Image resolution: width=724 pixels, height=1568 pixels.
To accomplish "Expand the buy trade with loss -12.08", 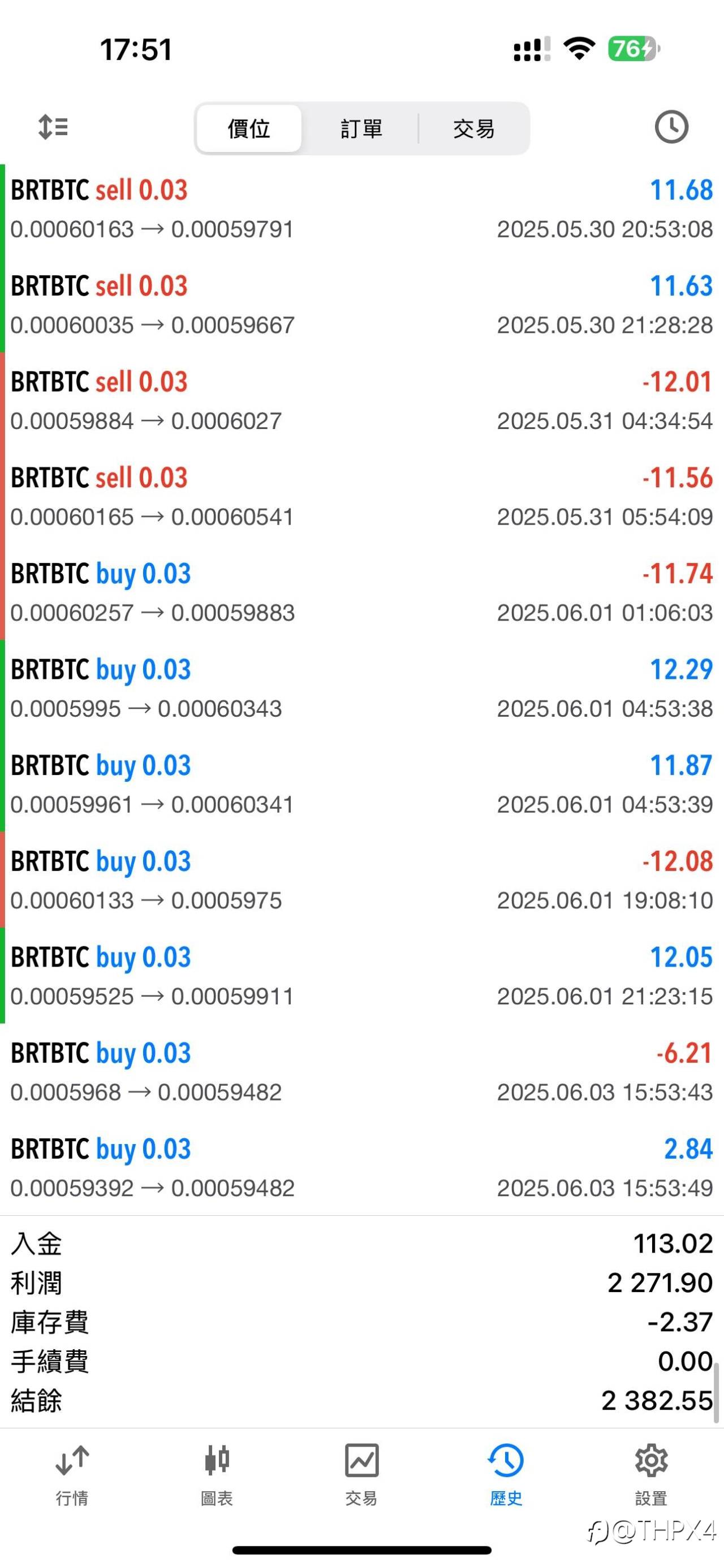I will pos(361,880).
